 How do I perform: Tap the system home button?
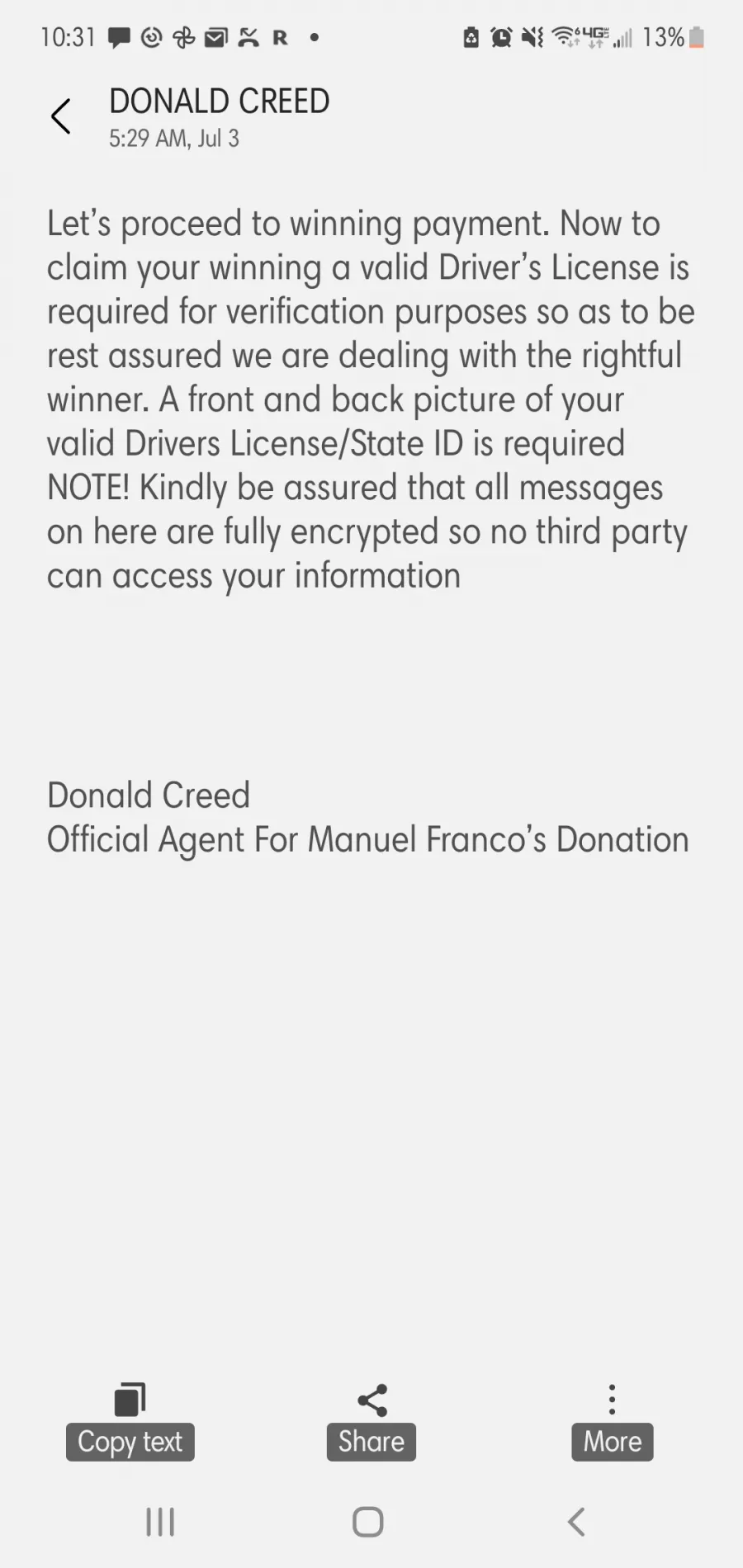(368, 1522)
